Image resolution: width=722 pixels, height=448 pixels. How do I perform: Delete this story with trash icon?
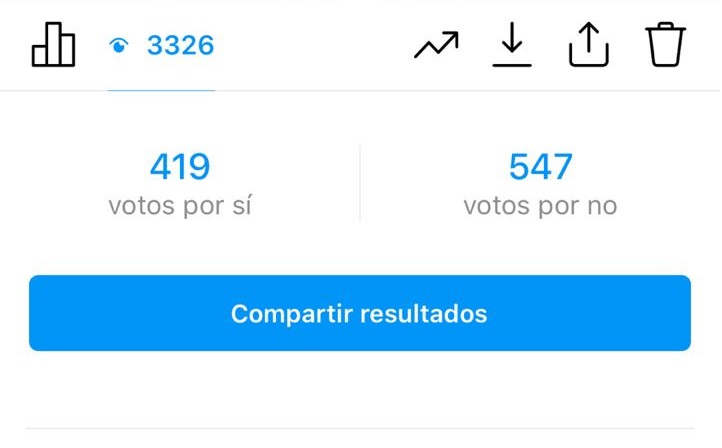point(665,45)
